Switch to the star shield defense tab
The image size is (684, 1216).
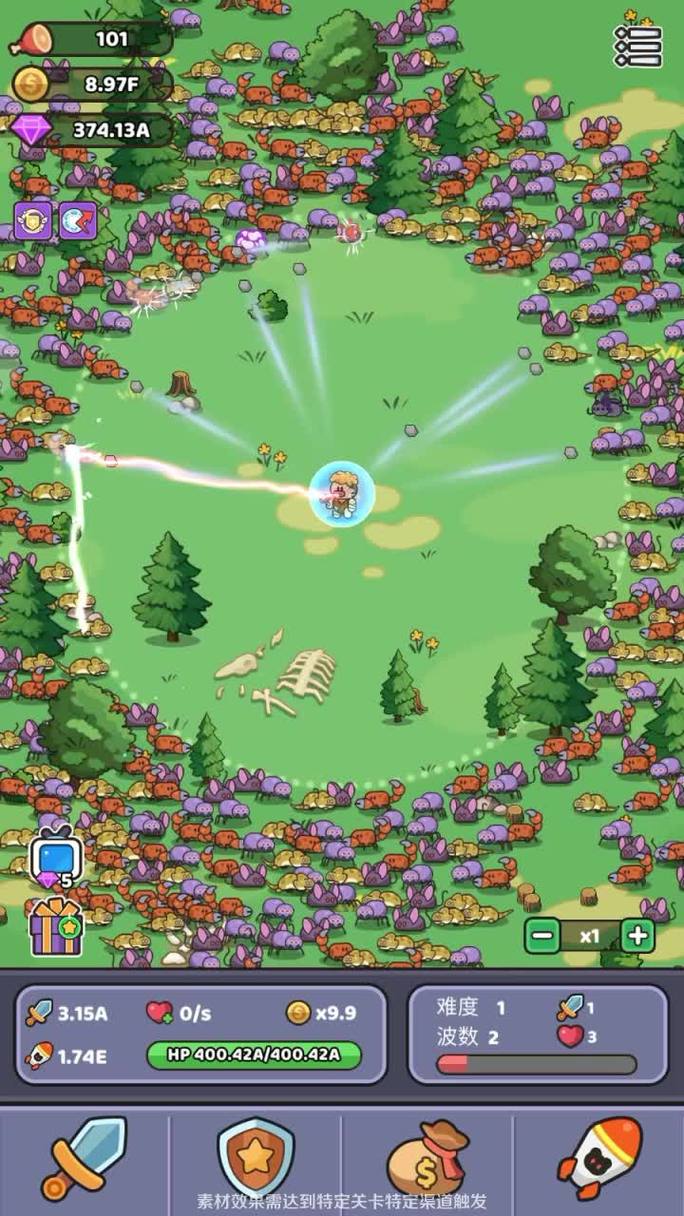coord(256,1158)
